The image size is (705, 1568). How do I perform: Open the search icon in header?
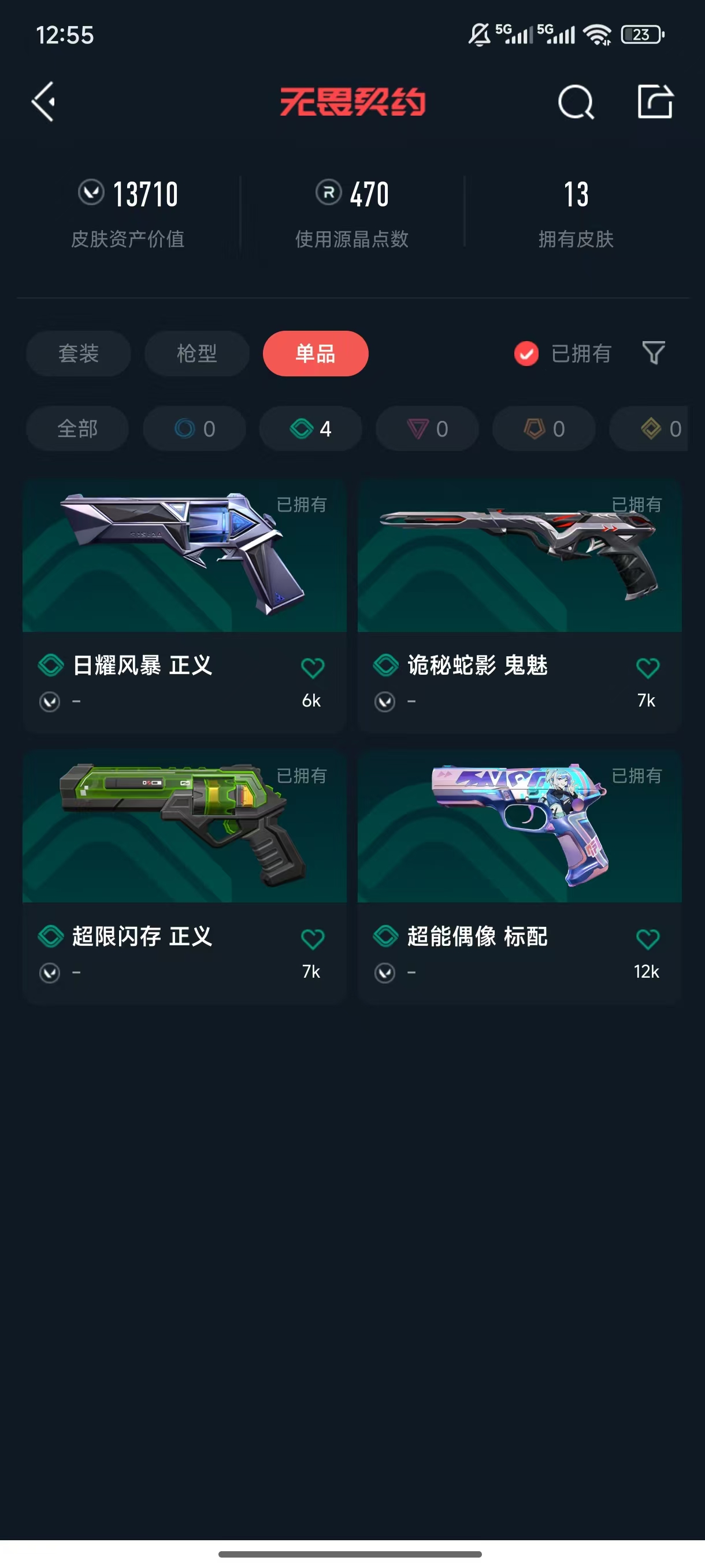576,102
